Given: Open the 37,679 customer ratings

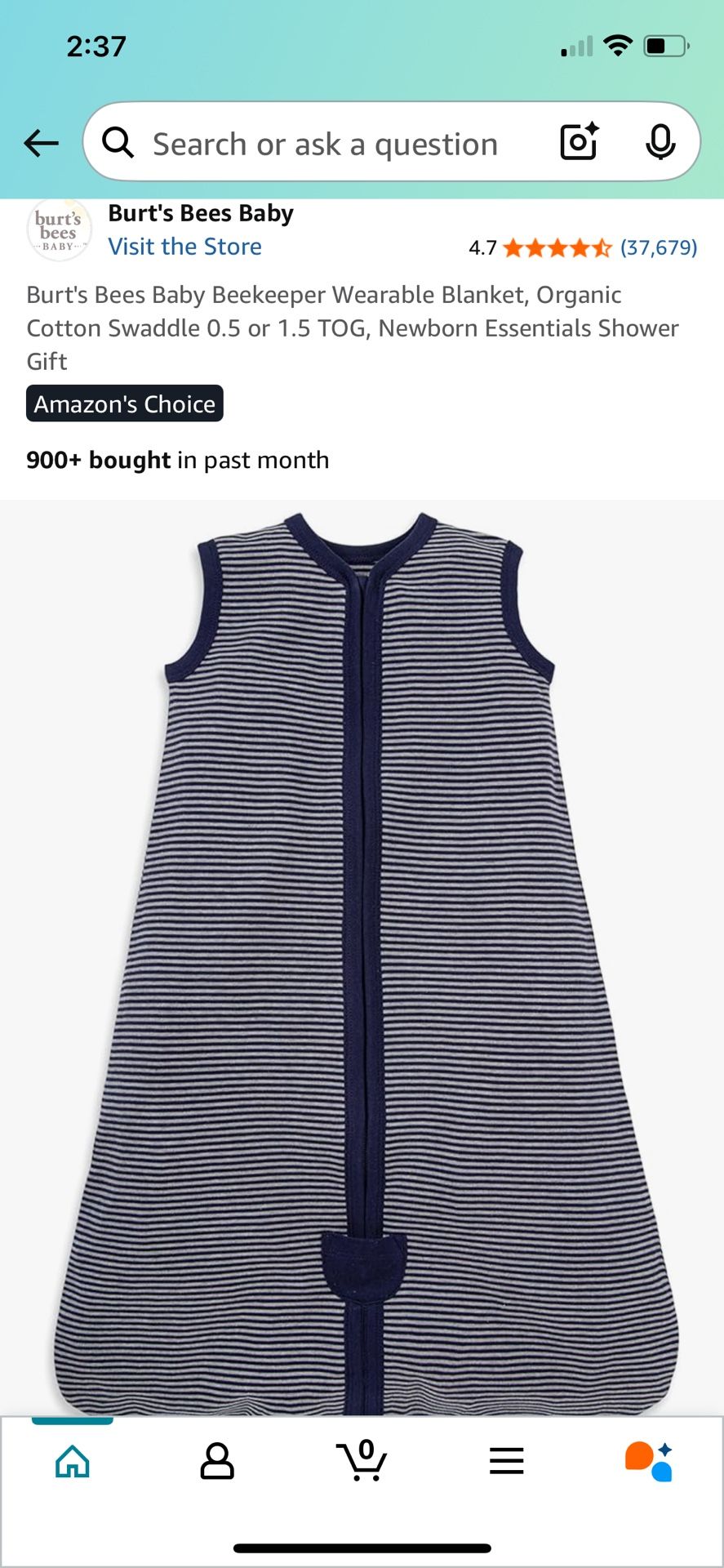Looking at the screenshot, I should pos(658,247).
